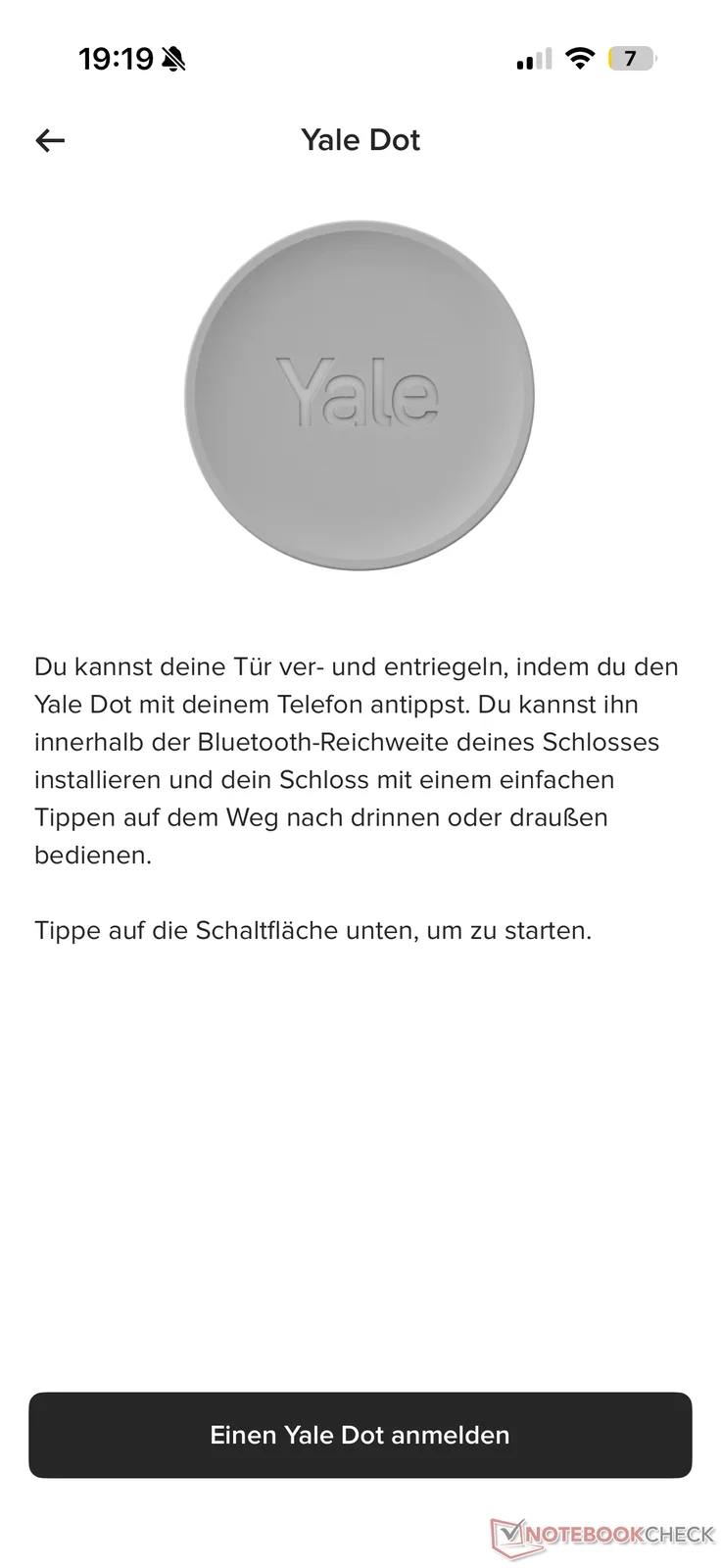The image size is (721, 1568).
Task: Tap the Einen Yale Dot anmelden button
Action: [360, 1435]
